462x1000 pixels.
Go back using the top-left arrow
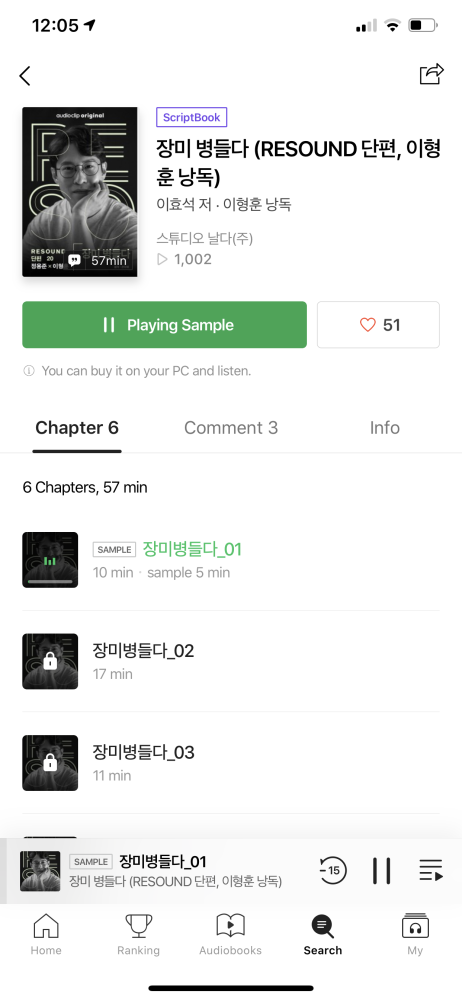tap(25, 76)
